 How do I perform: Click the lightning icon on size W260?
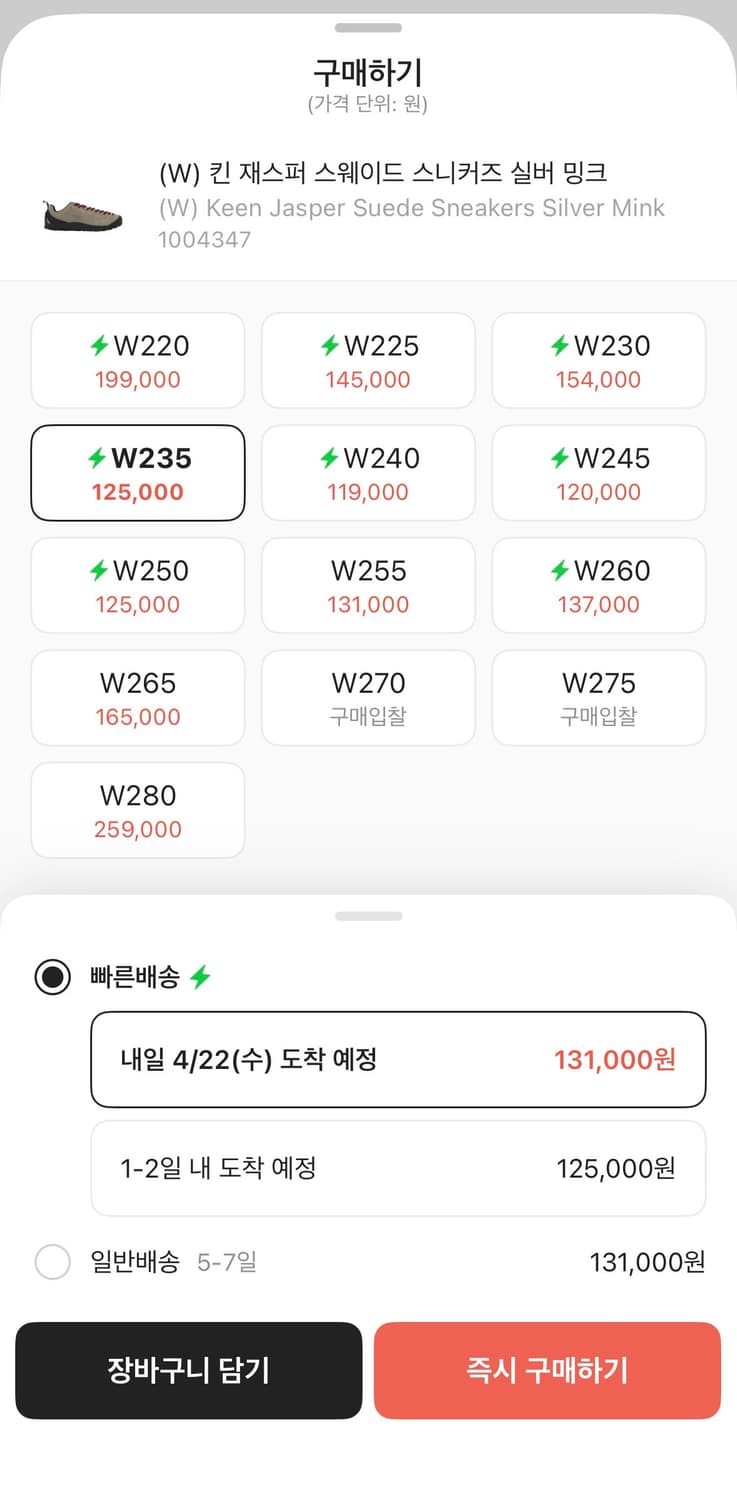560,571
